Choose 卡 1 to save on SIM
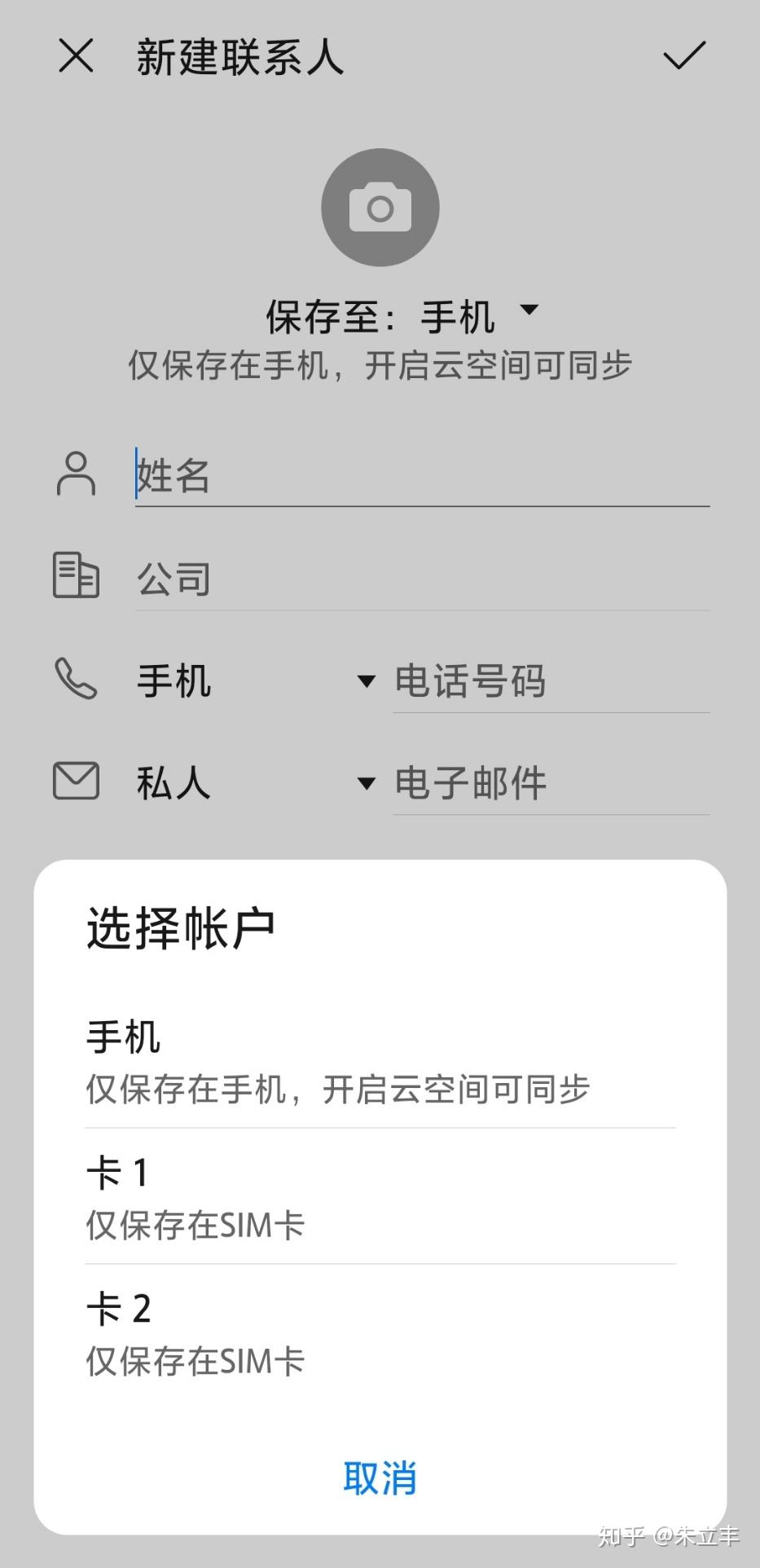This screenshot has height=1568, width=760. coord(380,1197)
